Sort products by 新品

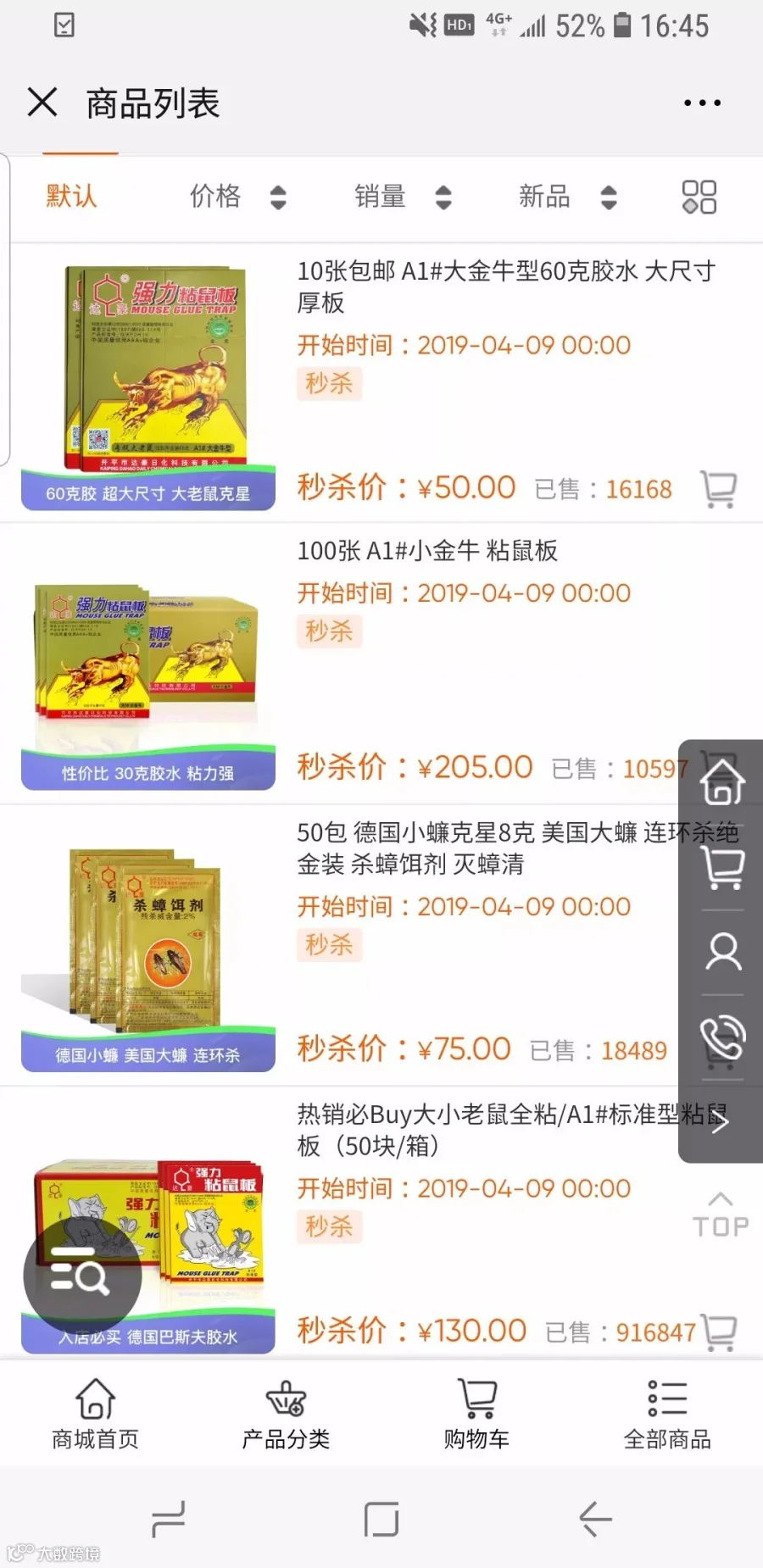tap(566, 197)
